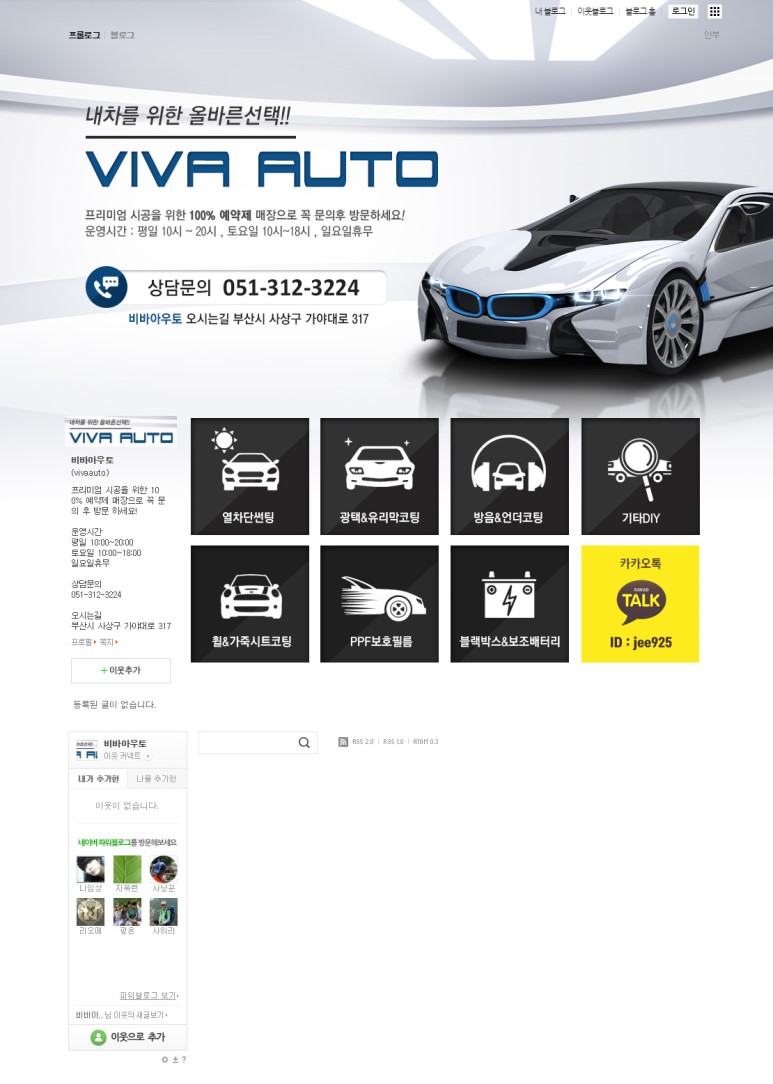The width and height of the screenshot is (773, 1084).
Task: Switch to 나를 추가한 tab
Action: click(x=156, y=778)
